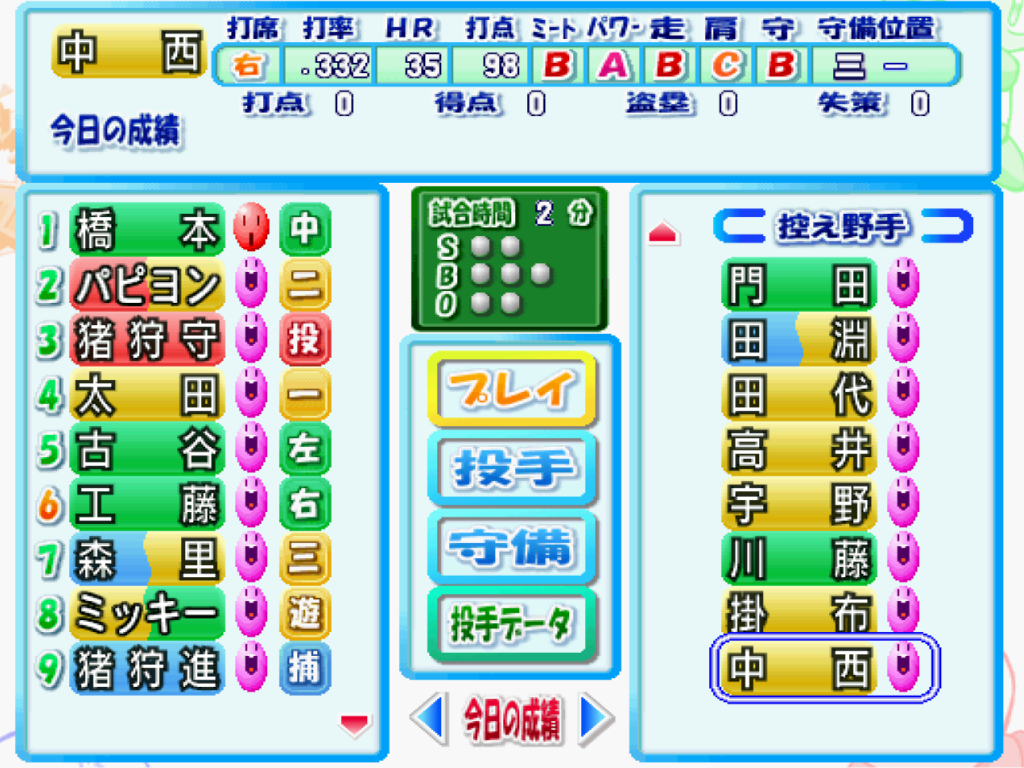Screen dimensions: 1024x768
Task: Select bench player 田淵
Action: [x=799, y=339]
